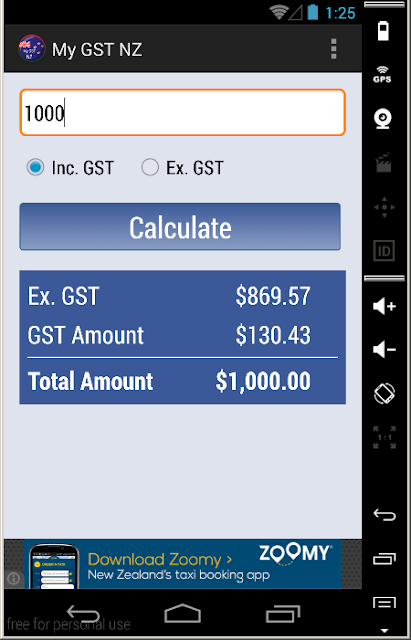411x640 pixels.
Task: Open the GPS widget in emulator panel
Action: coord(382,75)
